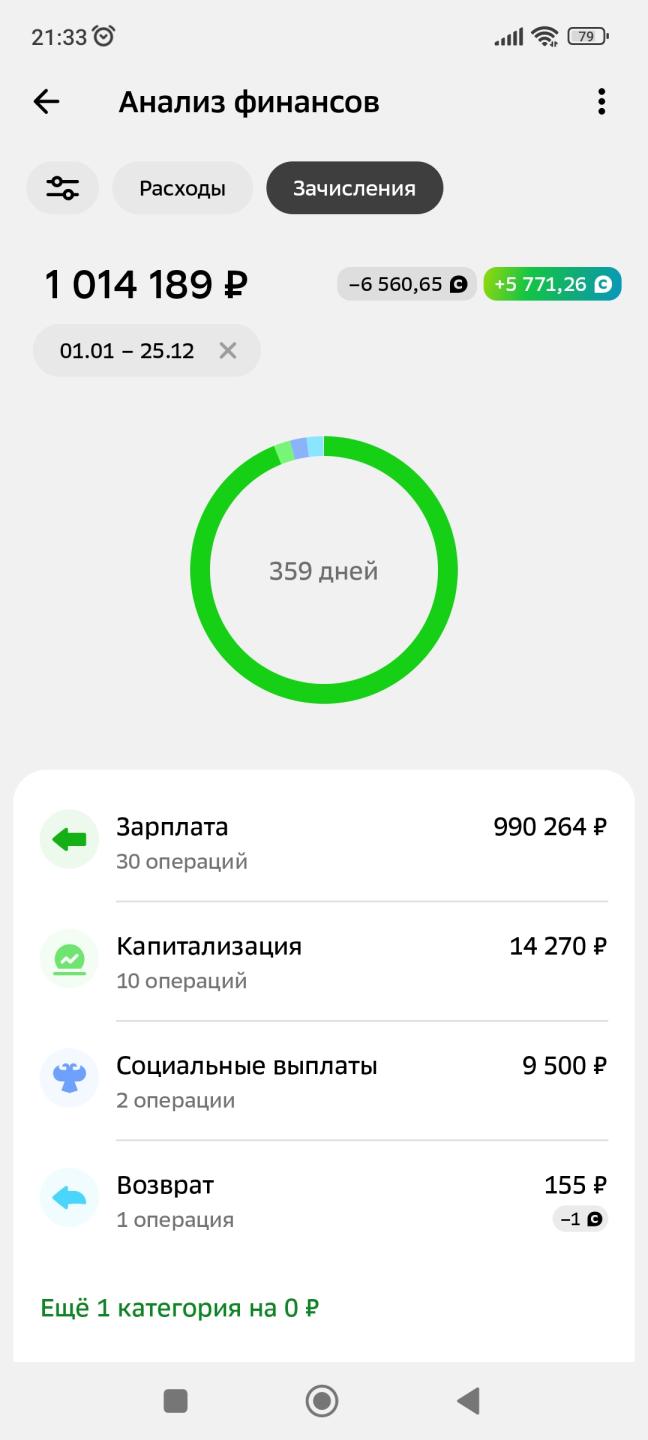Open the +5 771,26 bonus badge
648x1440 pixels.
click(552, 285)
